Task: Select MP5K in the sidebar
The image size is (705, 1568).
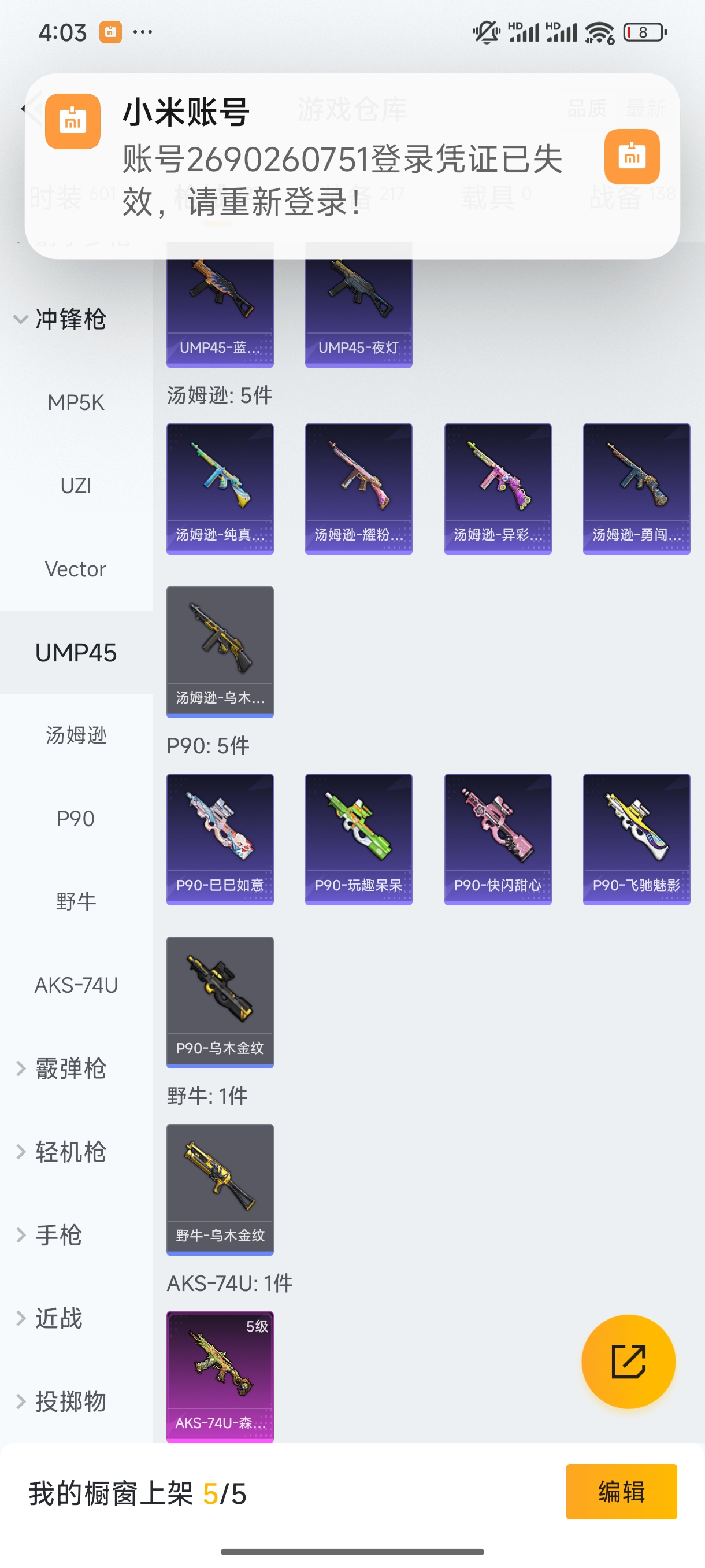Action: pyautogui.click(x=76, y=402)
